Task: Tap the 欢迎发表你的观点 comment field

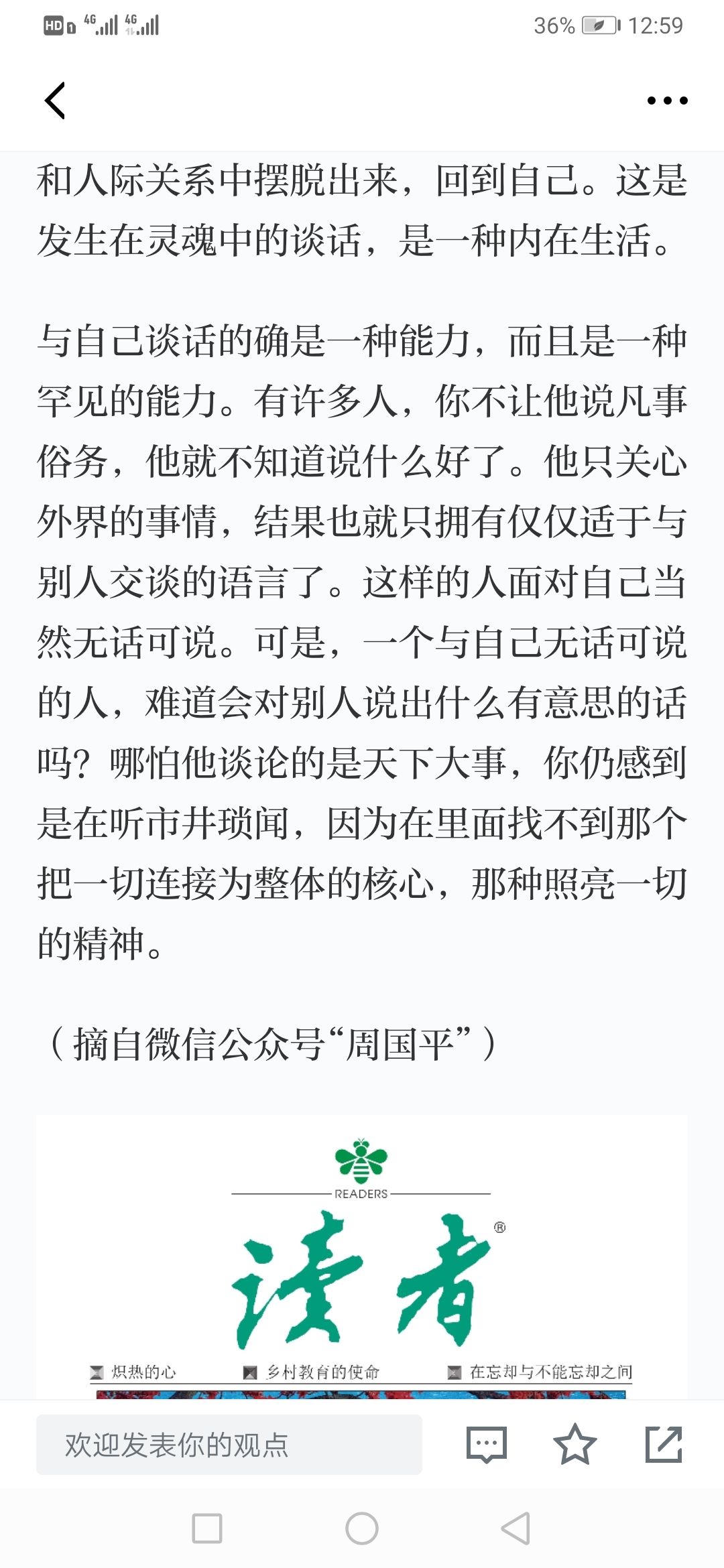Action: pyautogui.click(x=229, y=1445)
